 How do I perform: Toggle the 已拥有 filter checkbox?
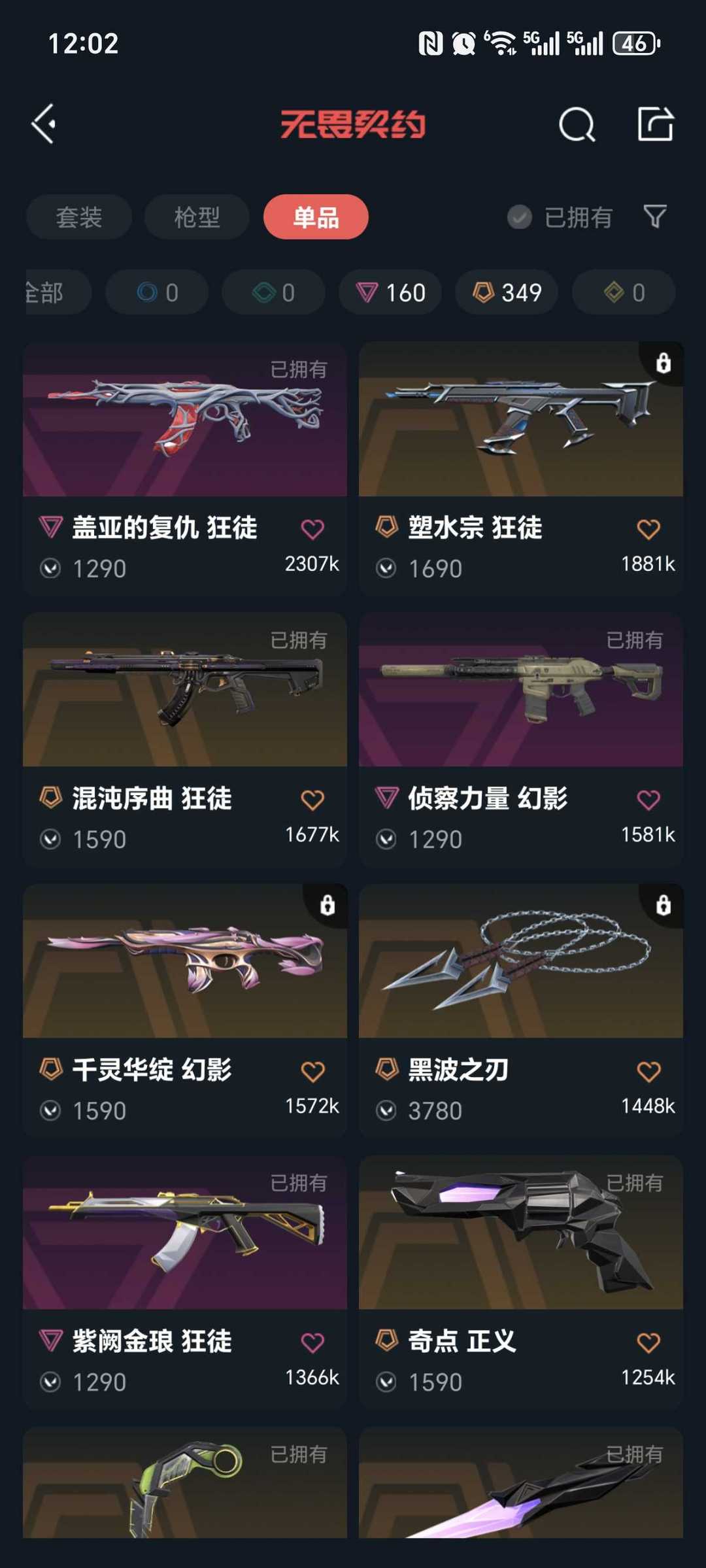520,217
